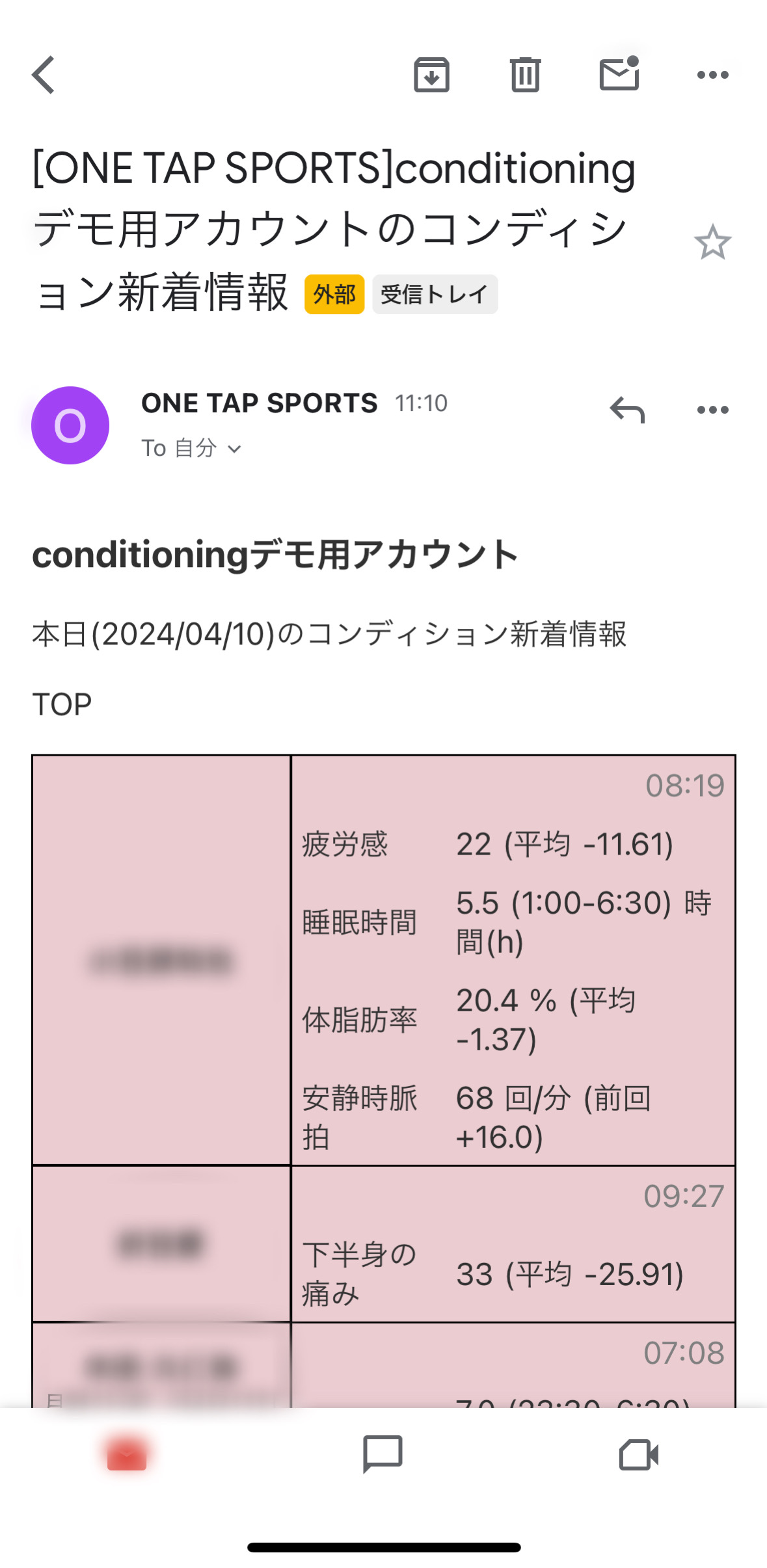
Task: Delete this email with the trash icon
Action: [x=525, y=75]
